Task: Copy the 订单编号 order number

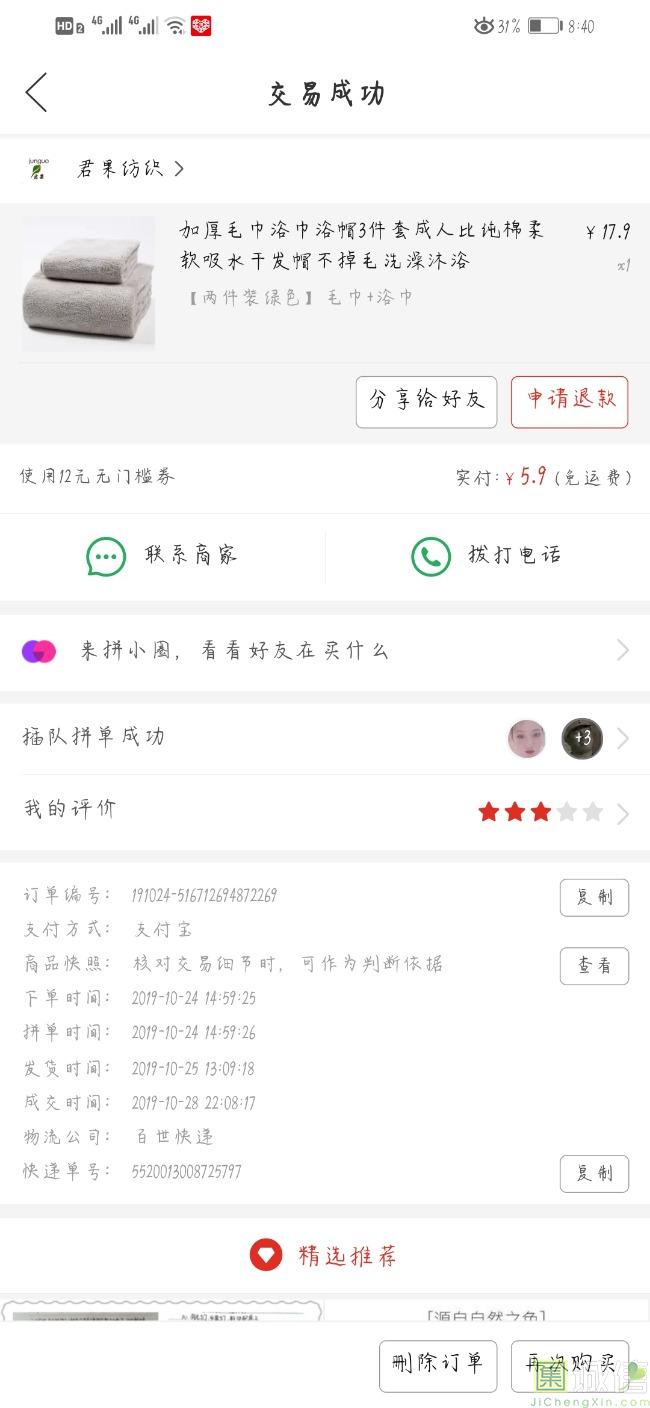Action: (x=593, y=897)
